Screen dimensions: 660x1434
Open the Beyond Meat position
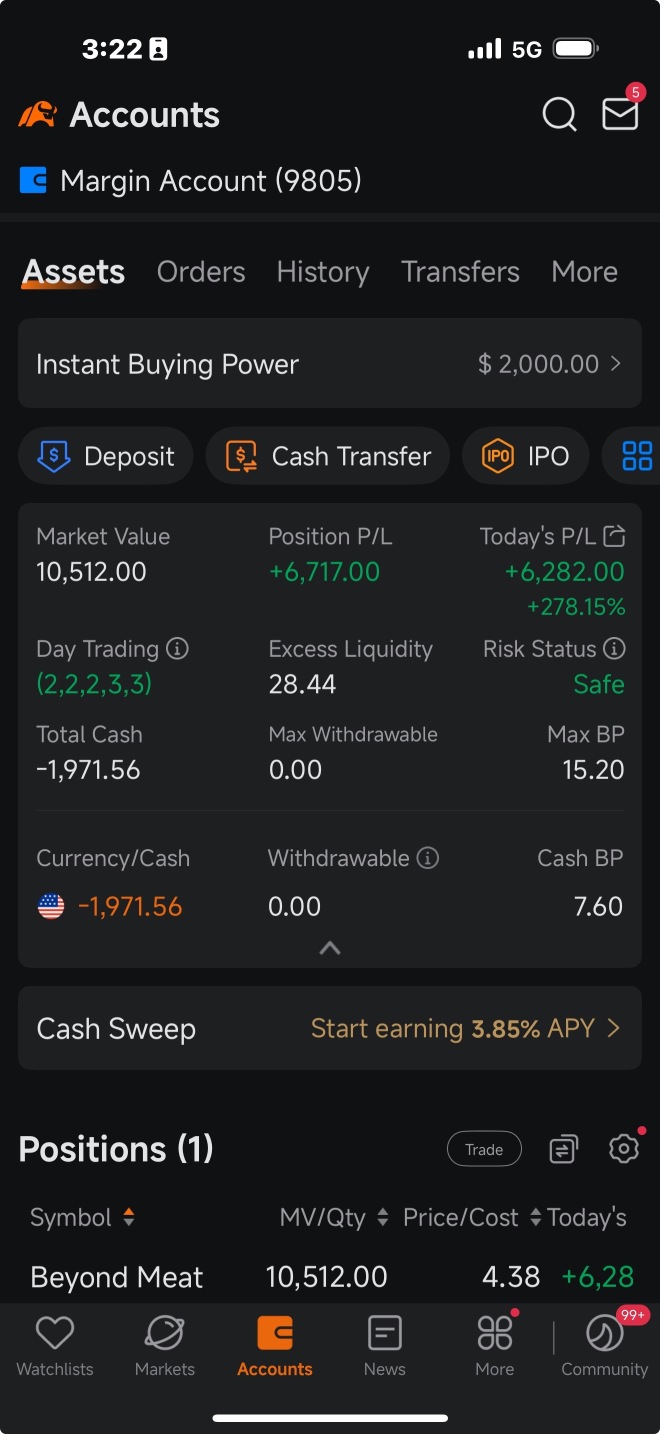(x=117, y=1278)
